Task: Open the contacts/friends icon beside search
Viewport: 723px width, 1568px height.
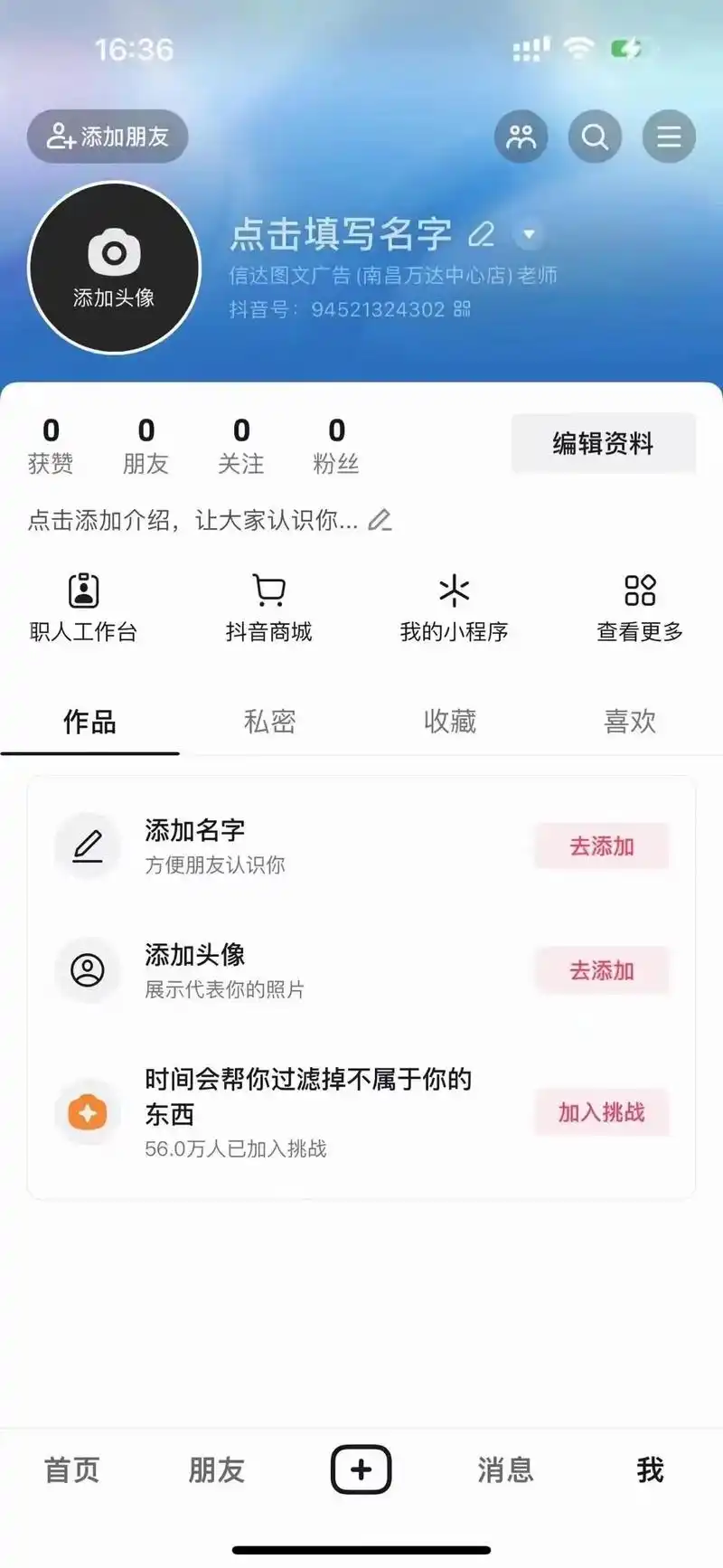Action: click(521, 137)
